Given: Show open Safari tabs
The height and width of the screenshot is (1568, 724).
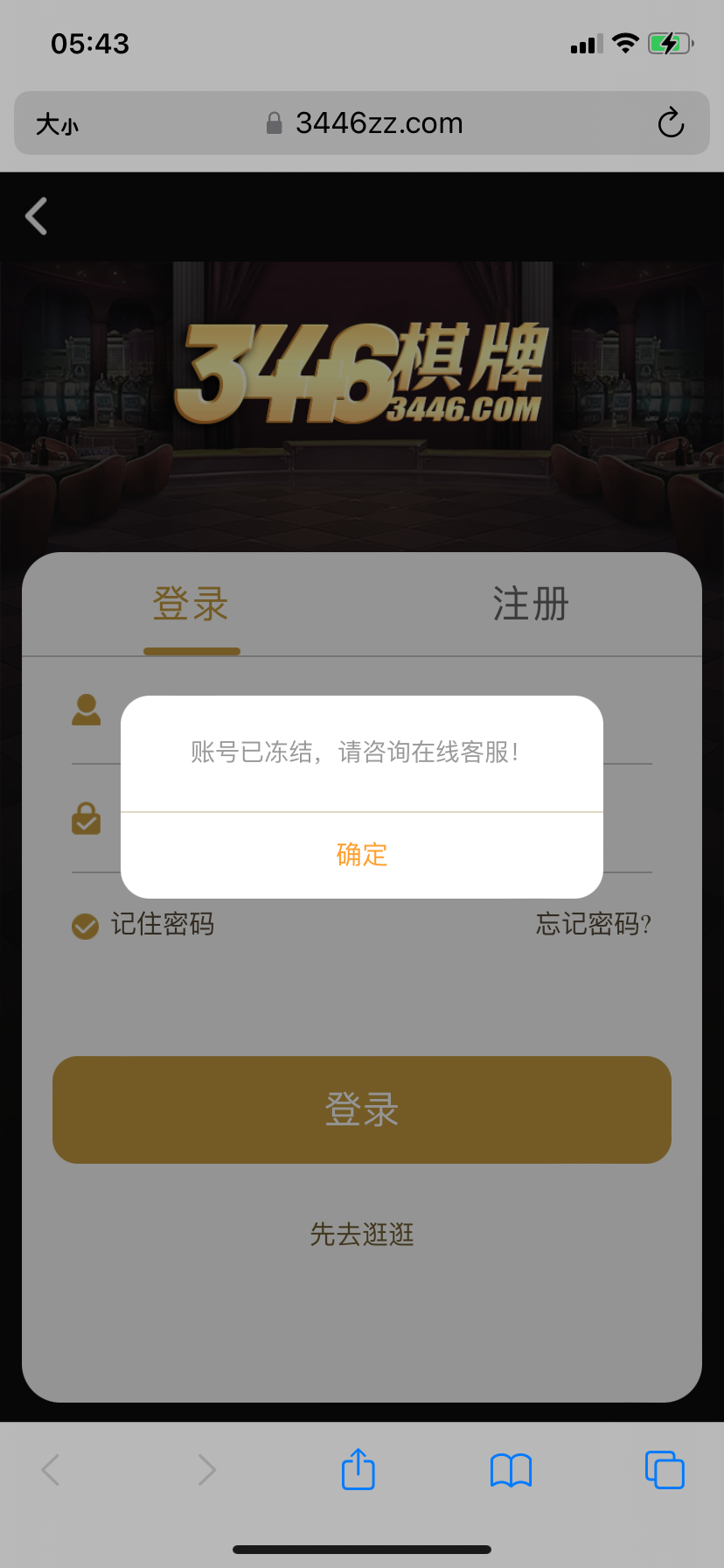Looking at the screenshot, I should tap(665, 1469).
